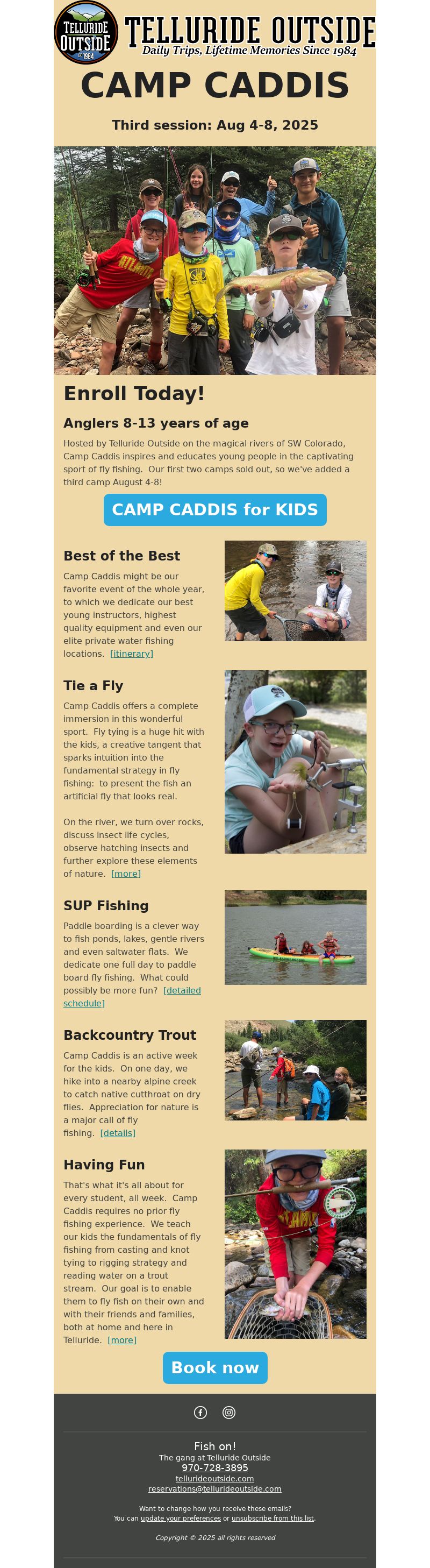This screenshot has width=430, height=1568.
Task: Open the itinerary link
Action: pos(131,654)
